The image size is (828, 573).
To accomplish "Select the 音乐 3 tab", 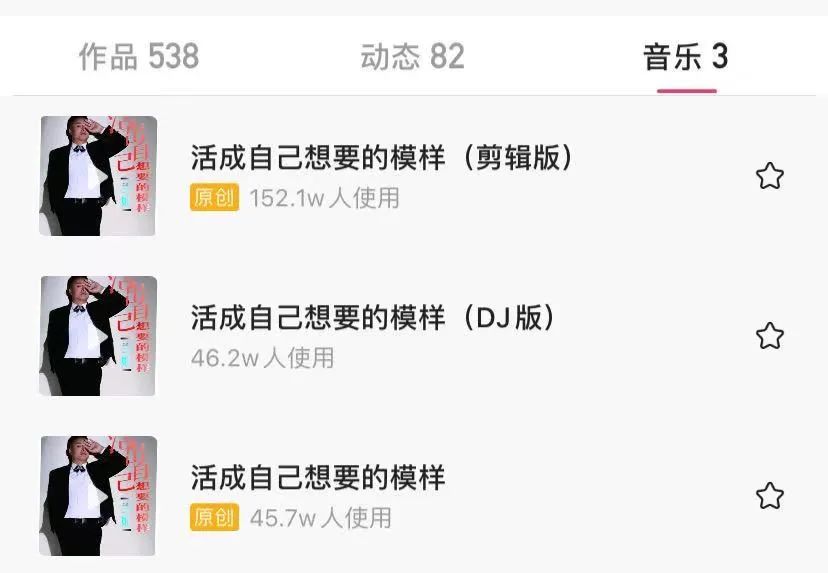I will 686,57.
